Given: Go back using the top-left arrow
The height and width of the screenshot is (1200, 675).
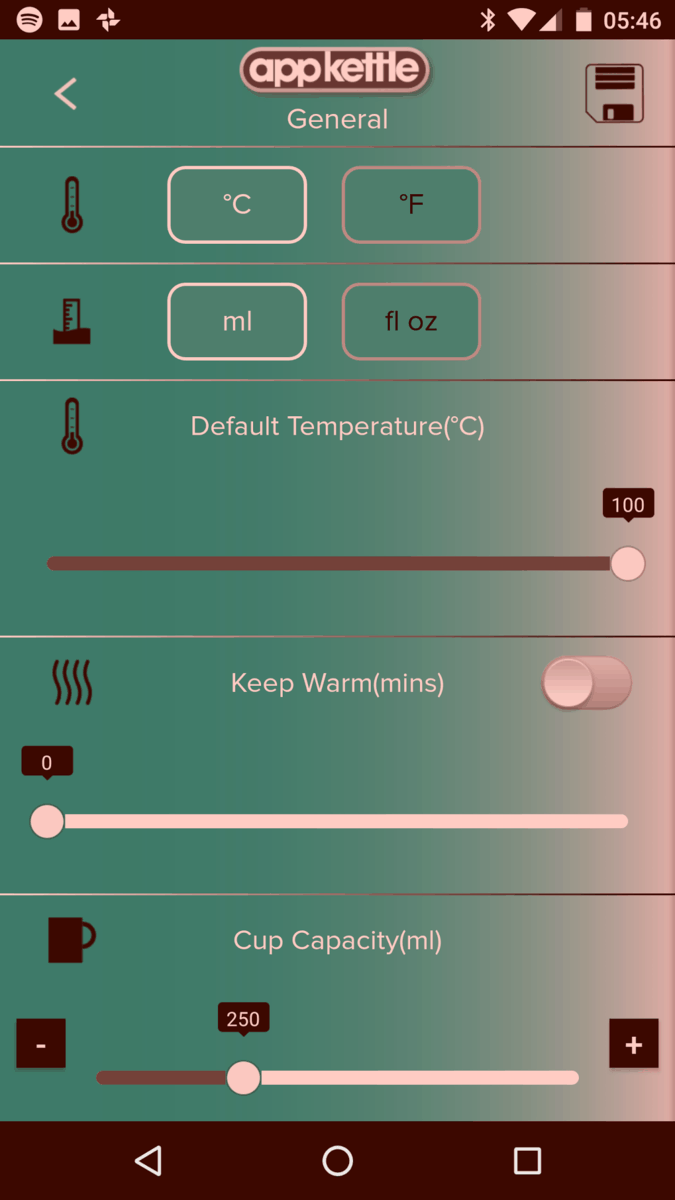Looking at the screenshot, I should [x=66, y=94].
